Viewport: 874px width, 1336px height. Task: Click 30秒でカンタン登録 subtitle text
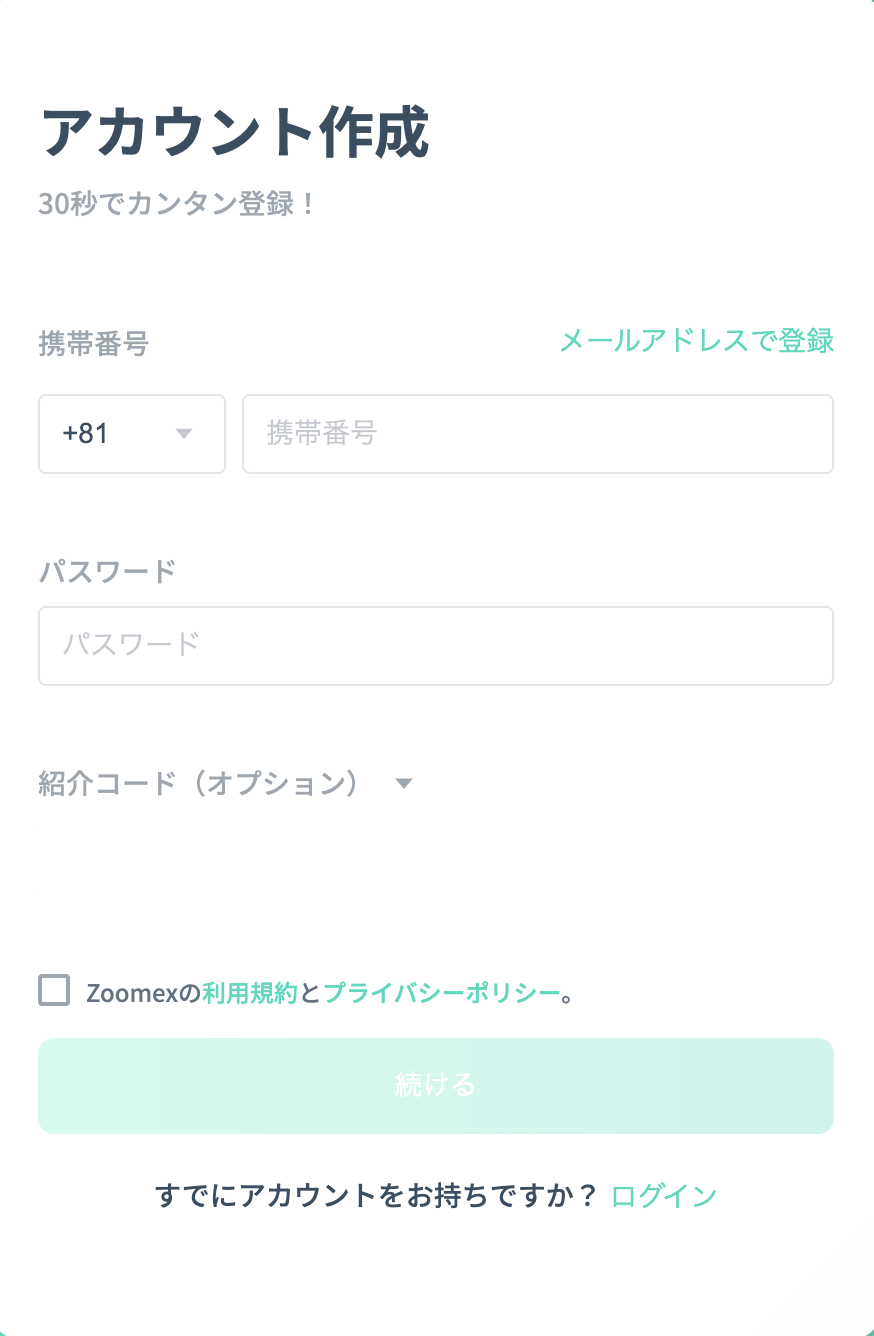[x=175, y=204]
